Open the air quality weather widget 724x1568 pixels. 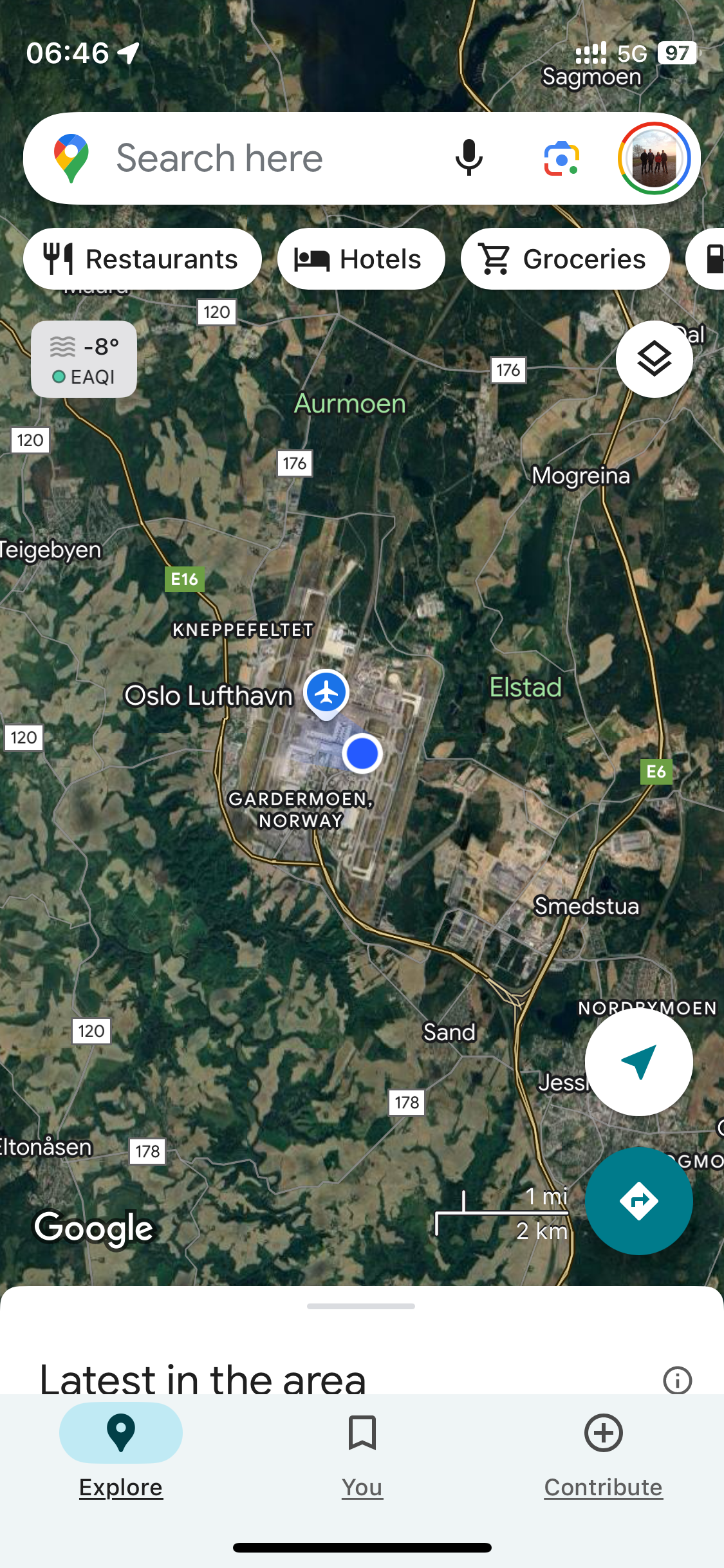click(x=84, y=359)
